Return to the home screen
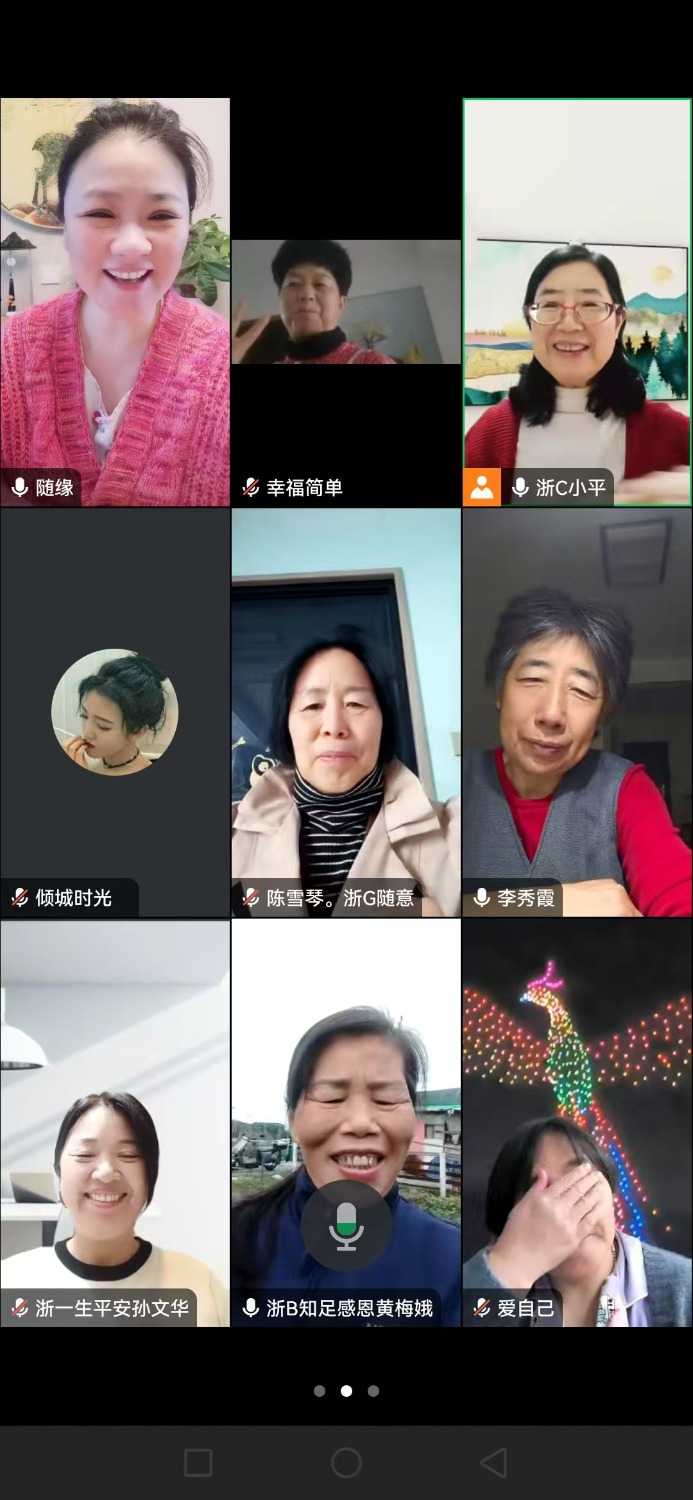The height and width of the screenshot is (1500, 693). [x=346, y=1463]
